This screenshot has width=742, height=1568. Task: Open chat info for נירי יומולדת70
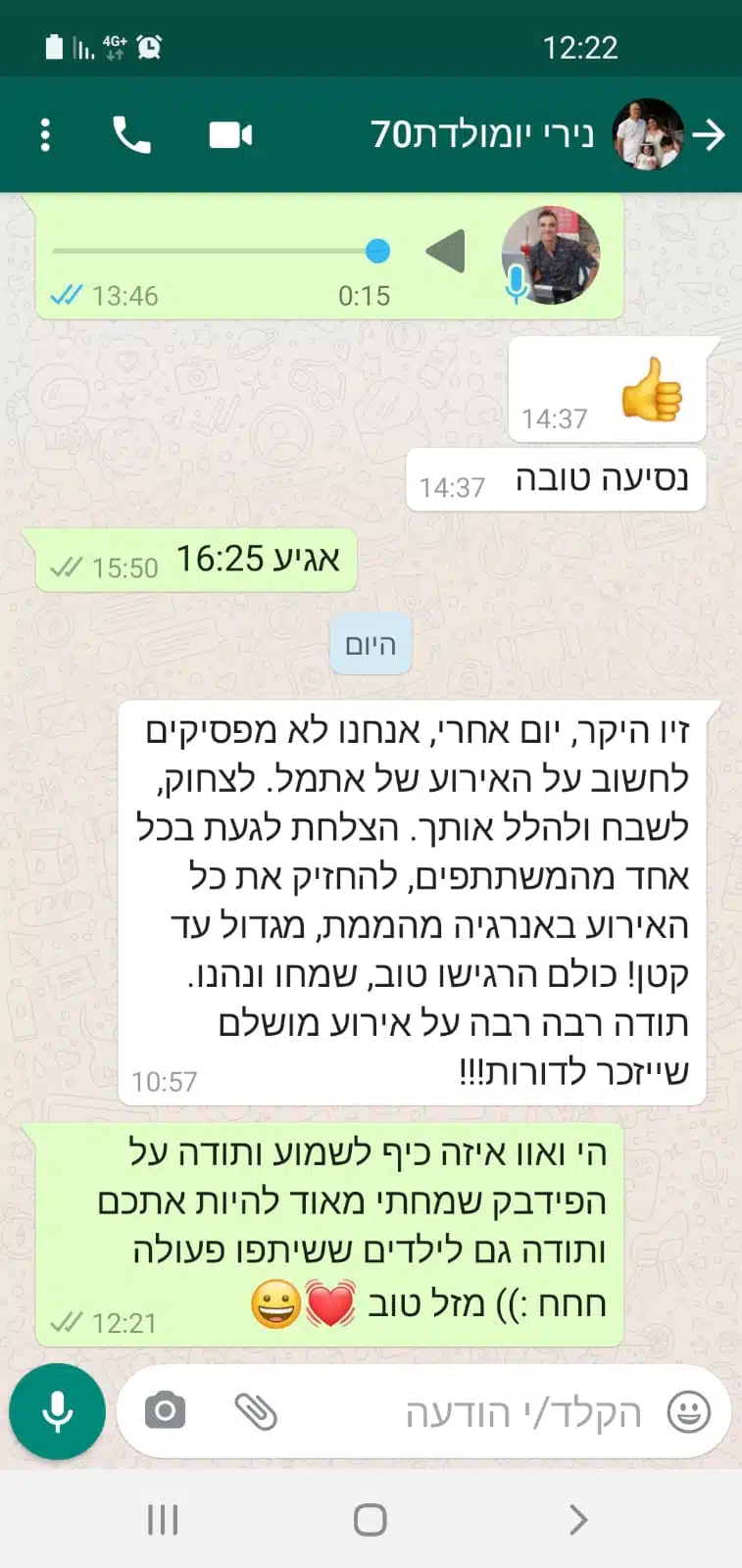click(x=483, y=134)
